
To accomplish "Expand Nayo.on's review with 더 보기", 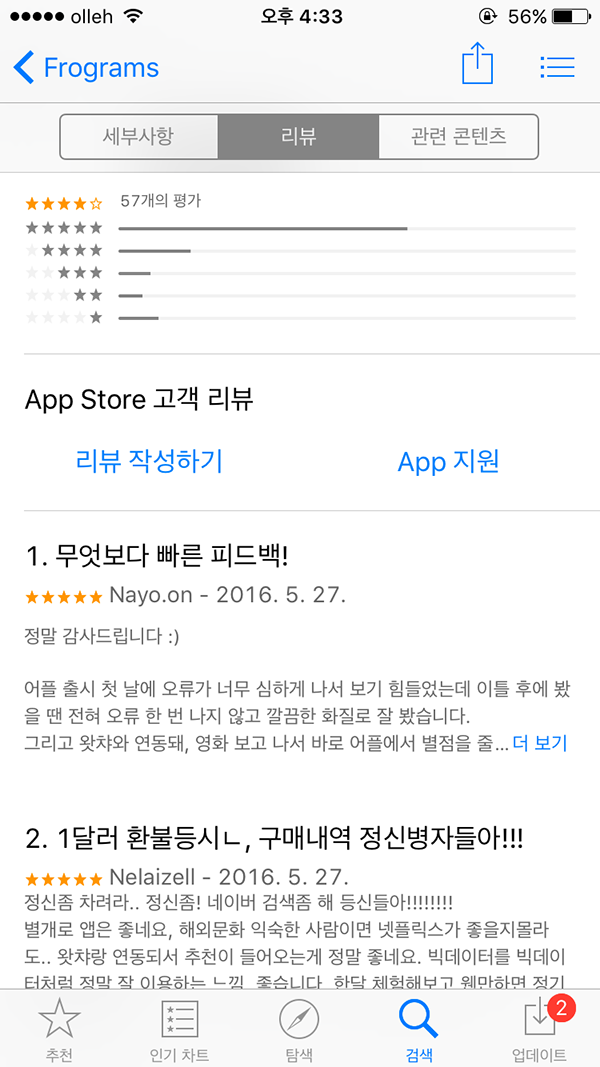I will 539,743.
